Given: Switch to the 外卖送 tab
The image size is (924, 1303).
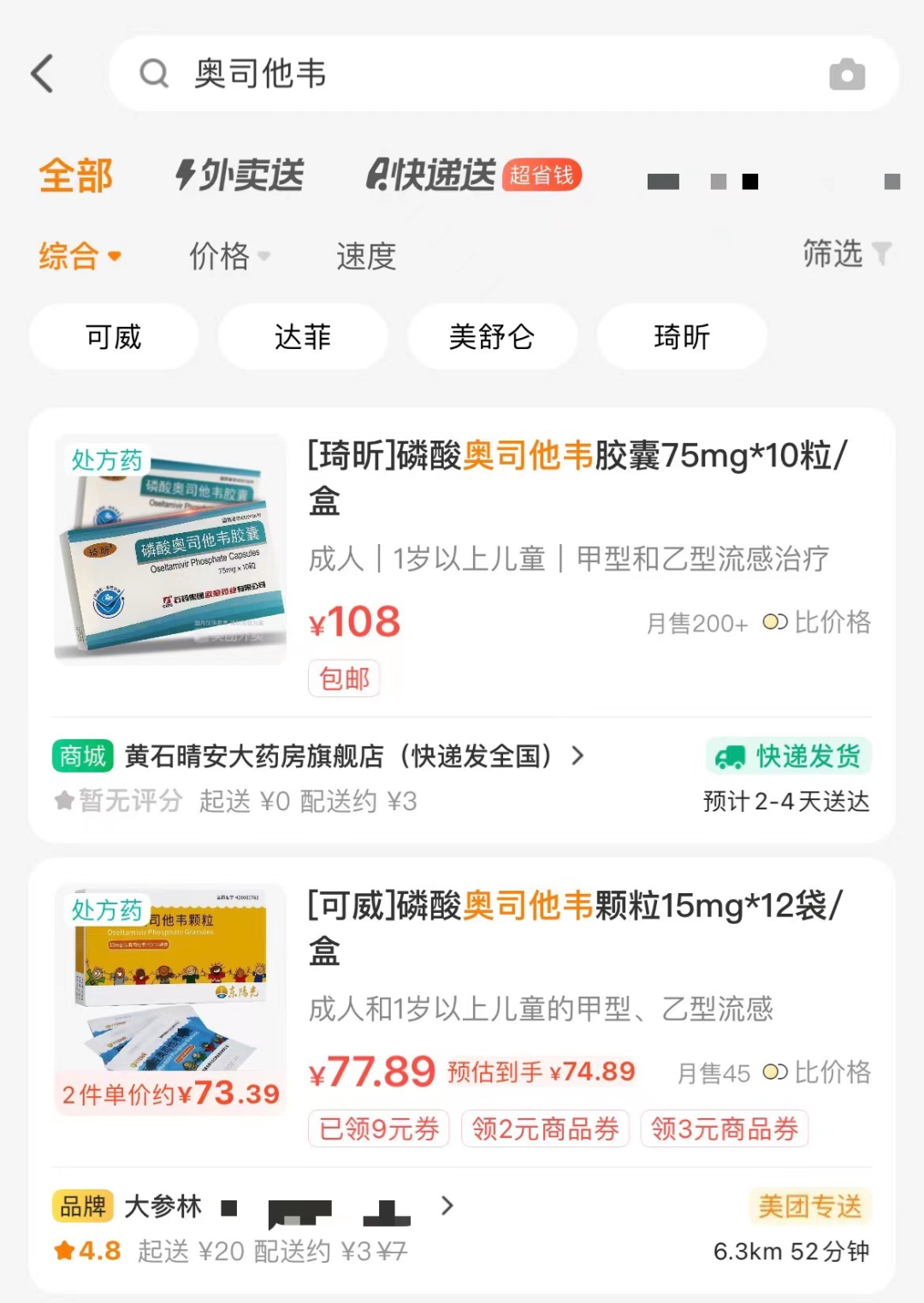Looking at the screenshot, I should [x=240, y=176].
